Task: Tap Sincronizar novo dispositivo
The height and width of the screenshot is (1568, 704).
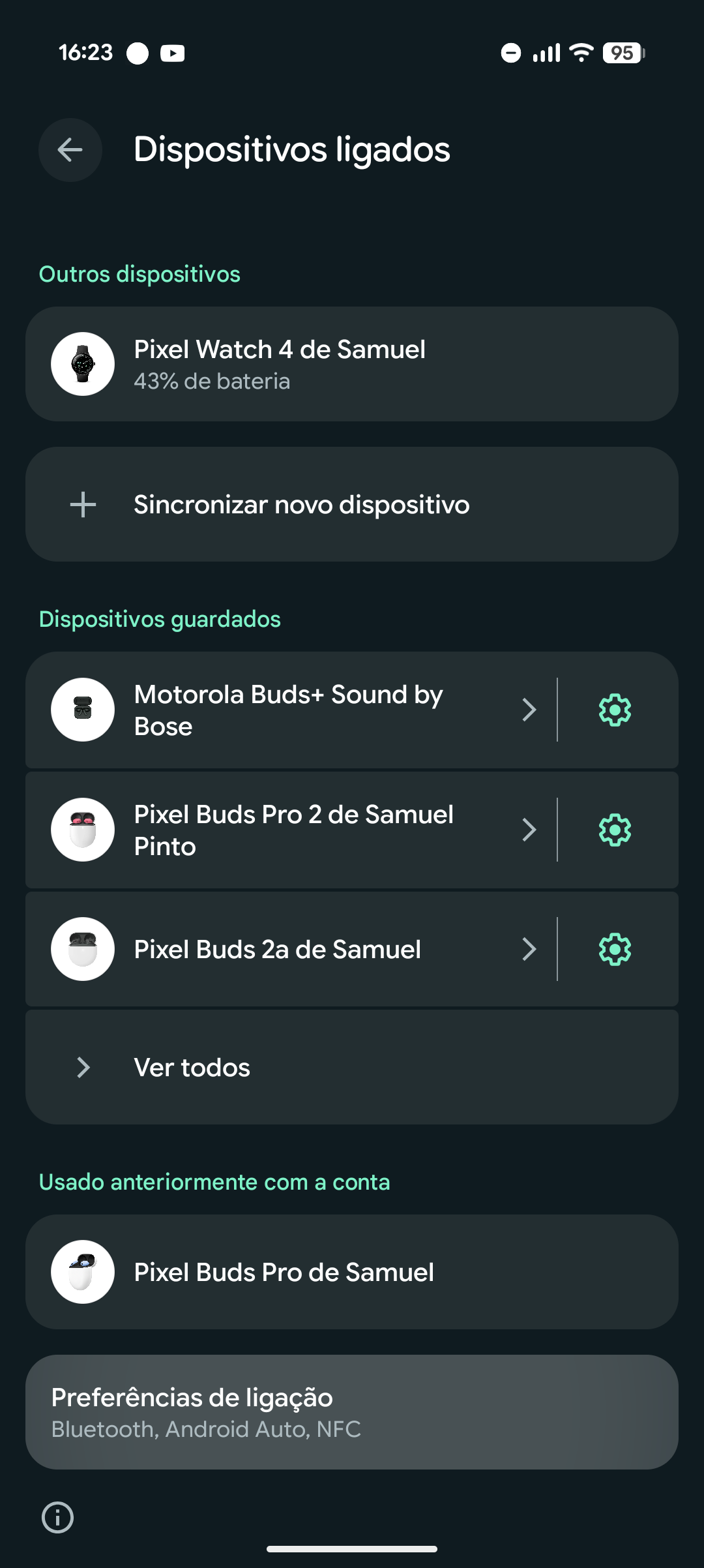Action: (x=352, y=504)
